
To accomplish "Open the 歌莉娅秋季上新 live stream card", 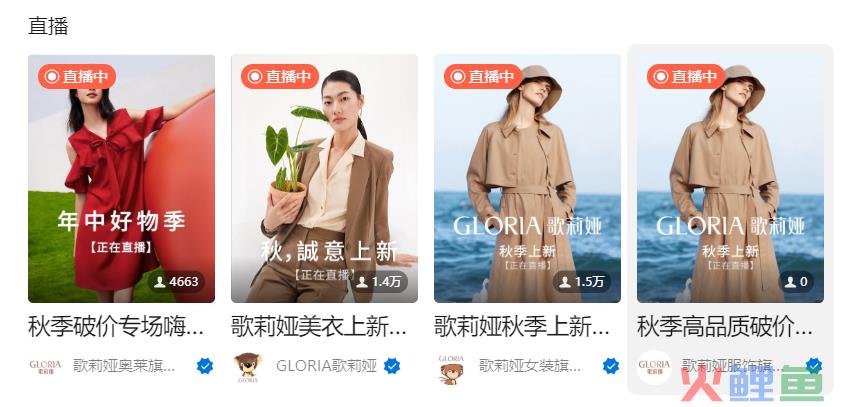I will (x=527, y=178).
